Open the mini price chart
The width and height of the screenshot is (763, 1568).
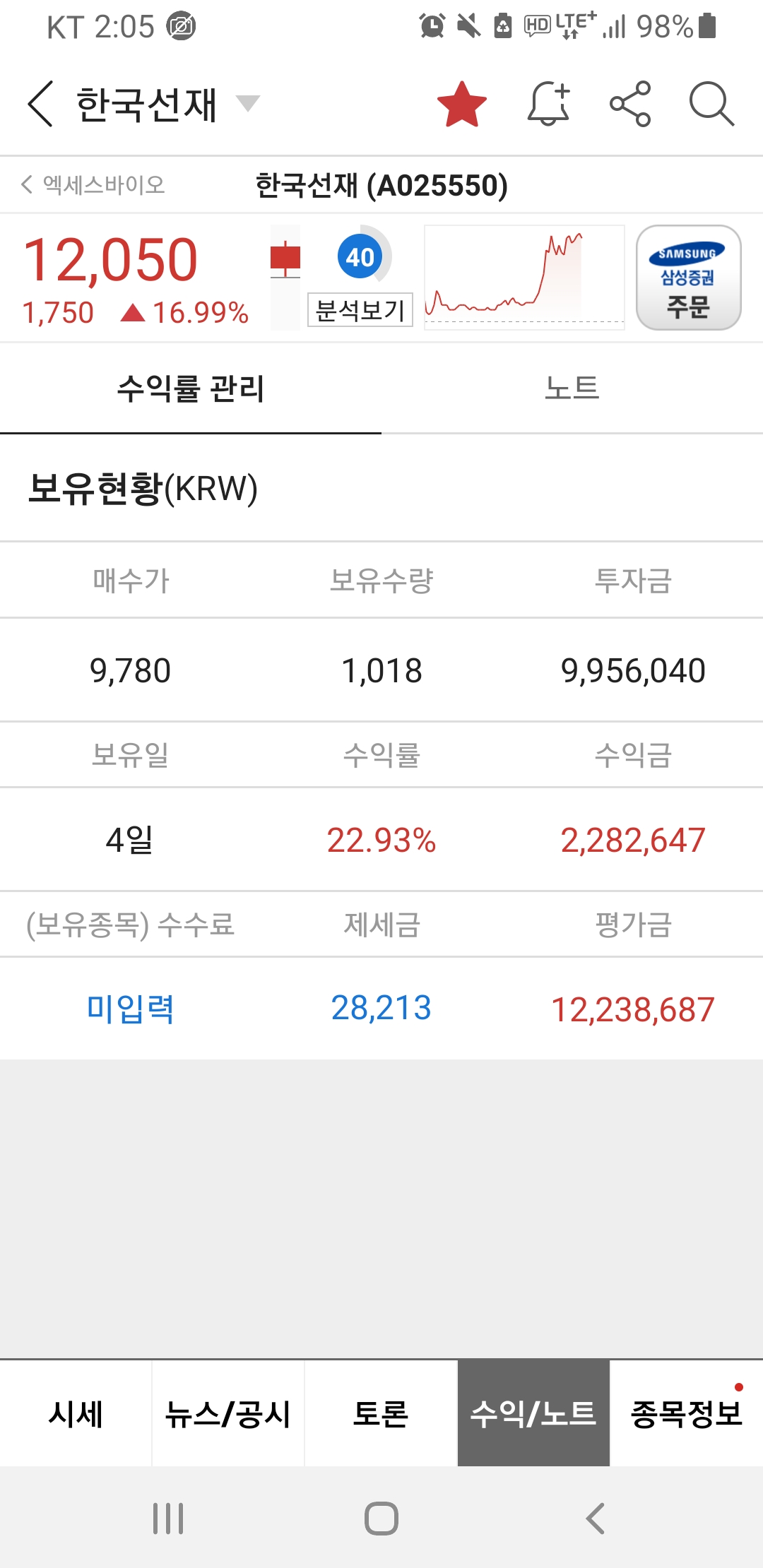click(524, 278)
